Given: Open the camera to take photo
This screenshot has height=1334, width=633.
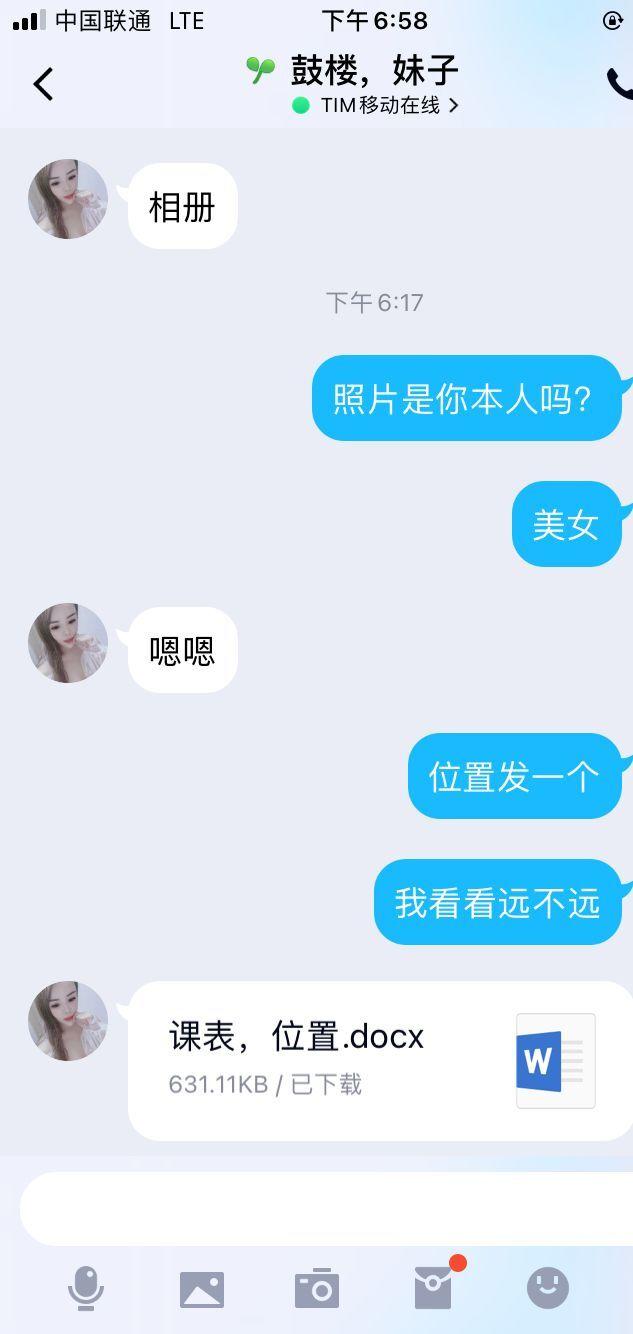Looking at the screenshot, I should [317, 1288].
